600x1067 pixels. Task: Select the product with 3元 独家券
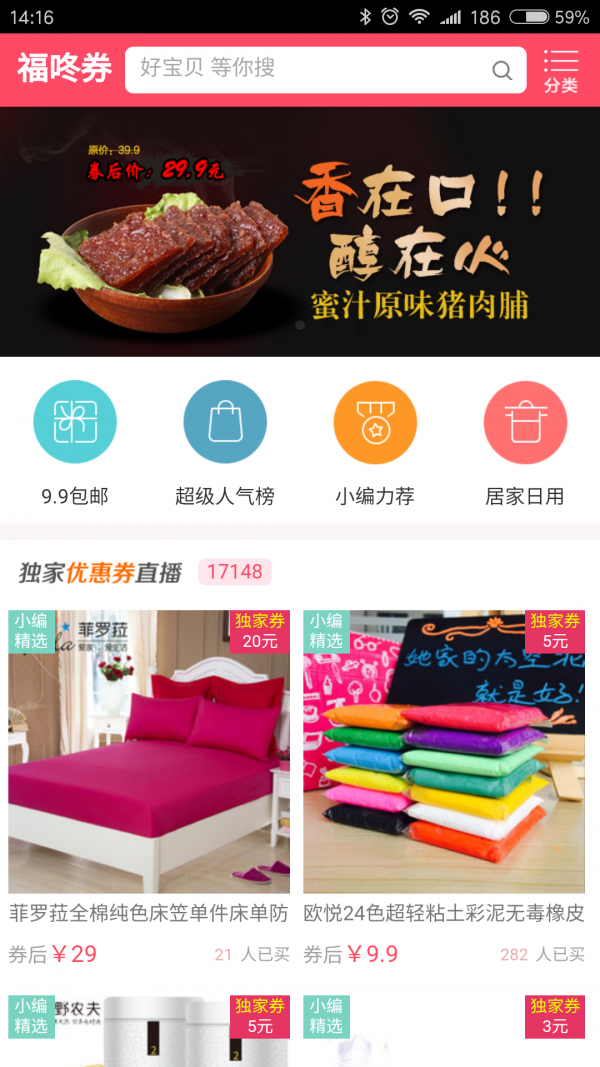pos(444,1030)
